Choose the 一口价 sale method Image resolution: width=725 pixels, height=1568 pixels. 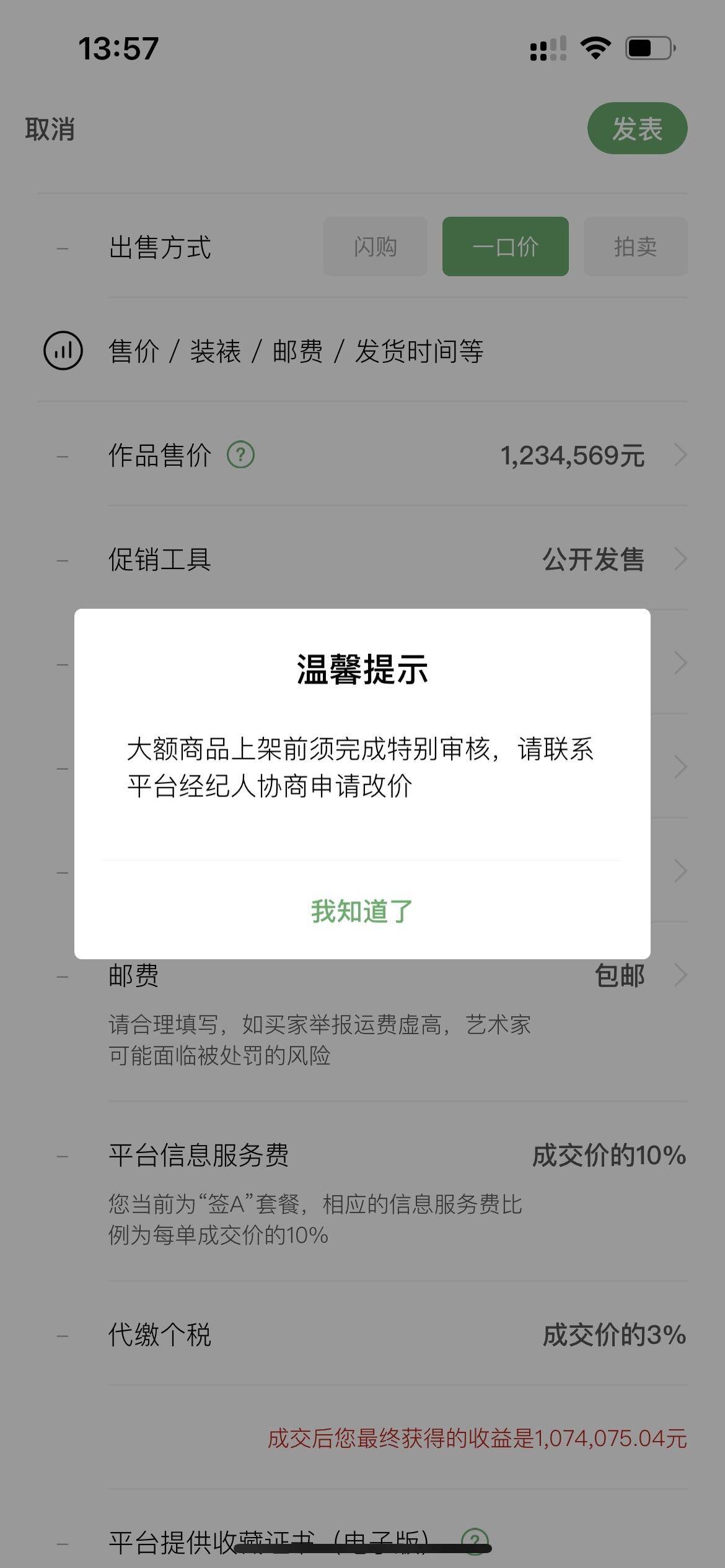pyautogui.click(x=505, y=246)
